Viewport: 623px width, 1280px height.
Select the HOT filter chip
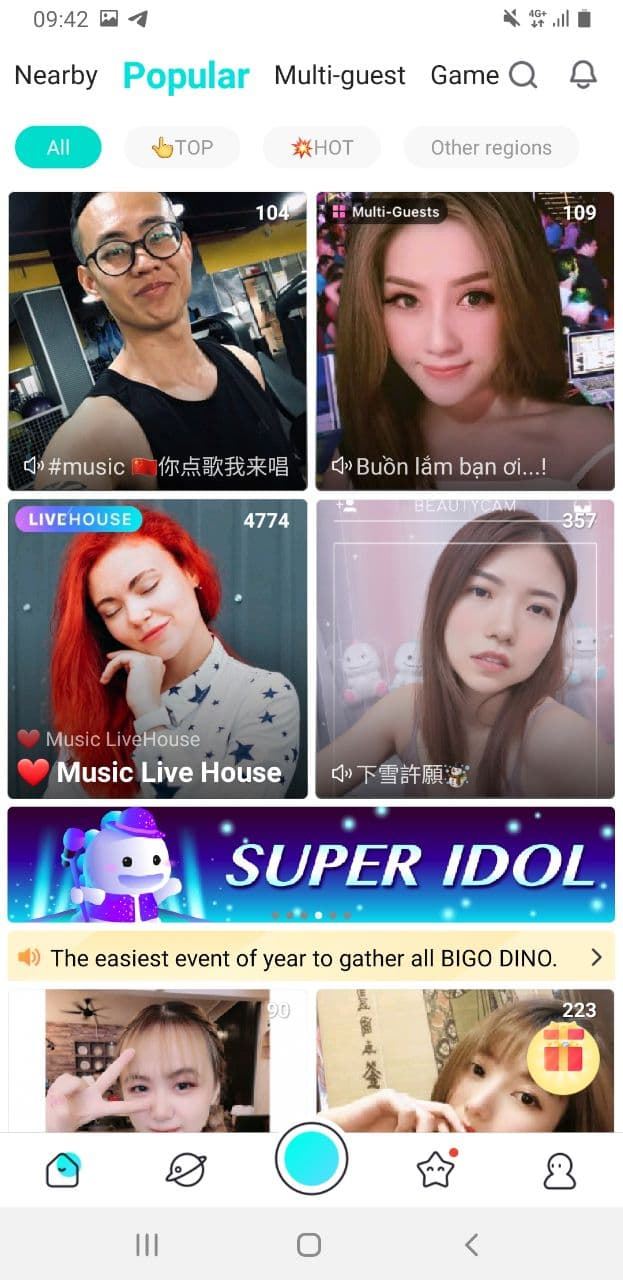(x=322, y=148)
